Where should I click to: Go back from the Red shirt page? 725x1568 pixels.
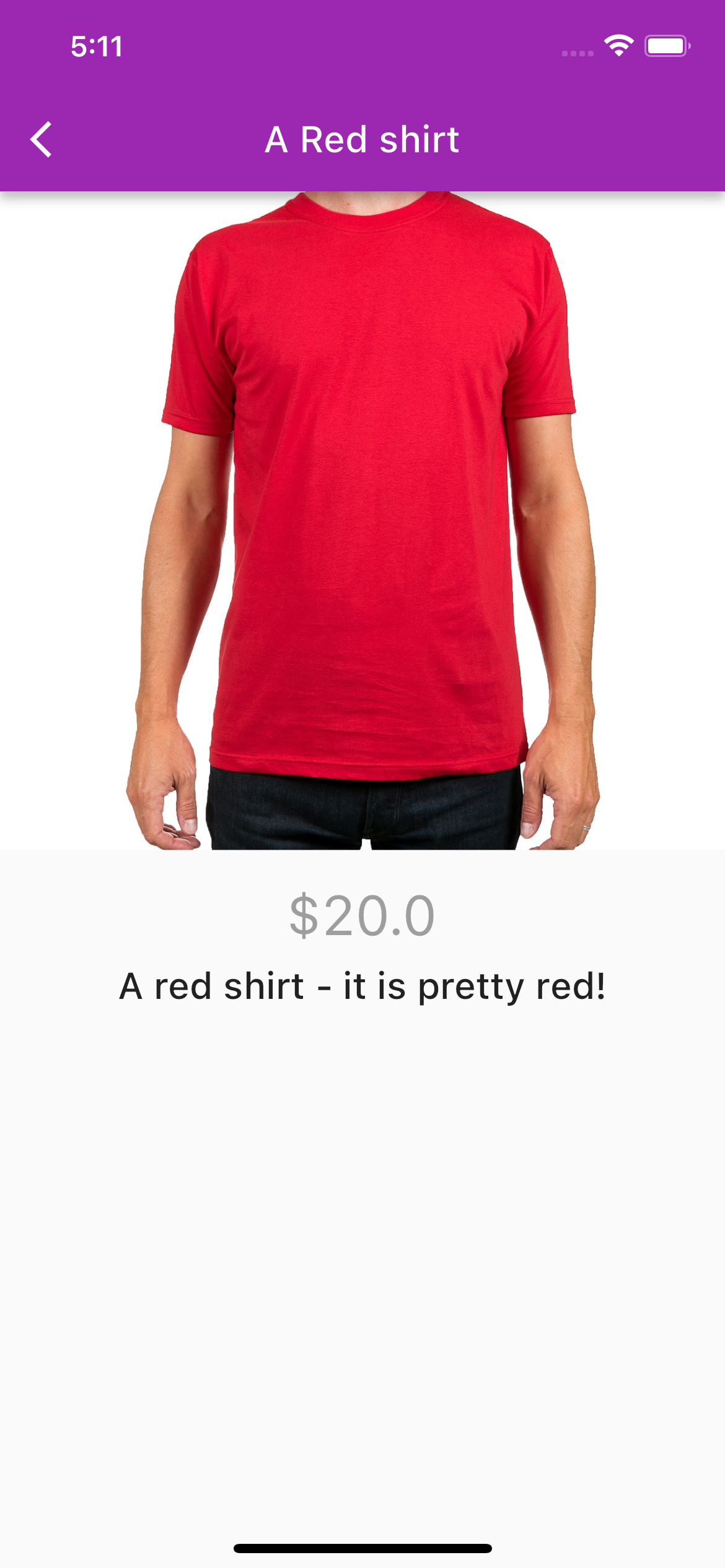[x=41, y=139]
